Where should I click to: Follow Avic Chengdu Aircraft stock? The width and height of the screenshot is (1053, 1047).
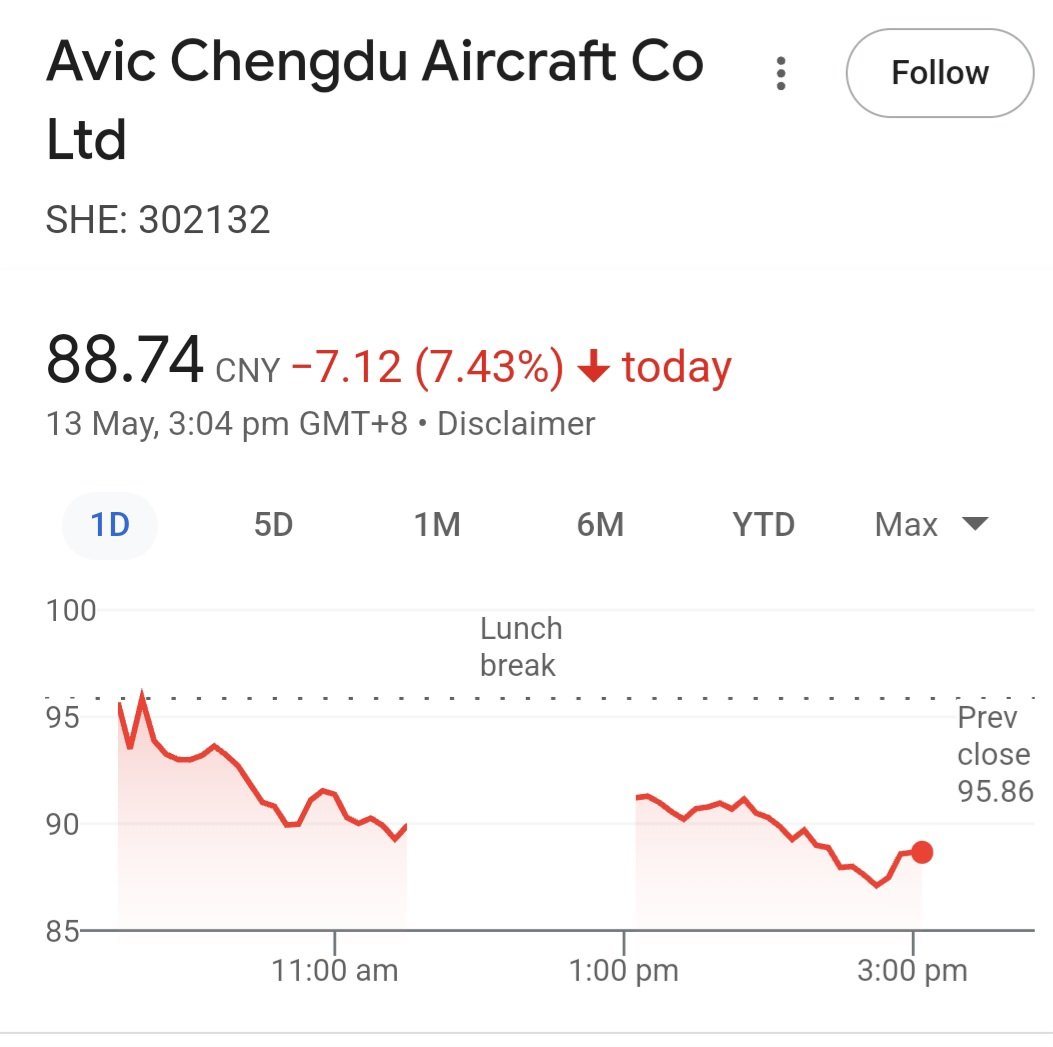point(940,73)
